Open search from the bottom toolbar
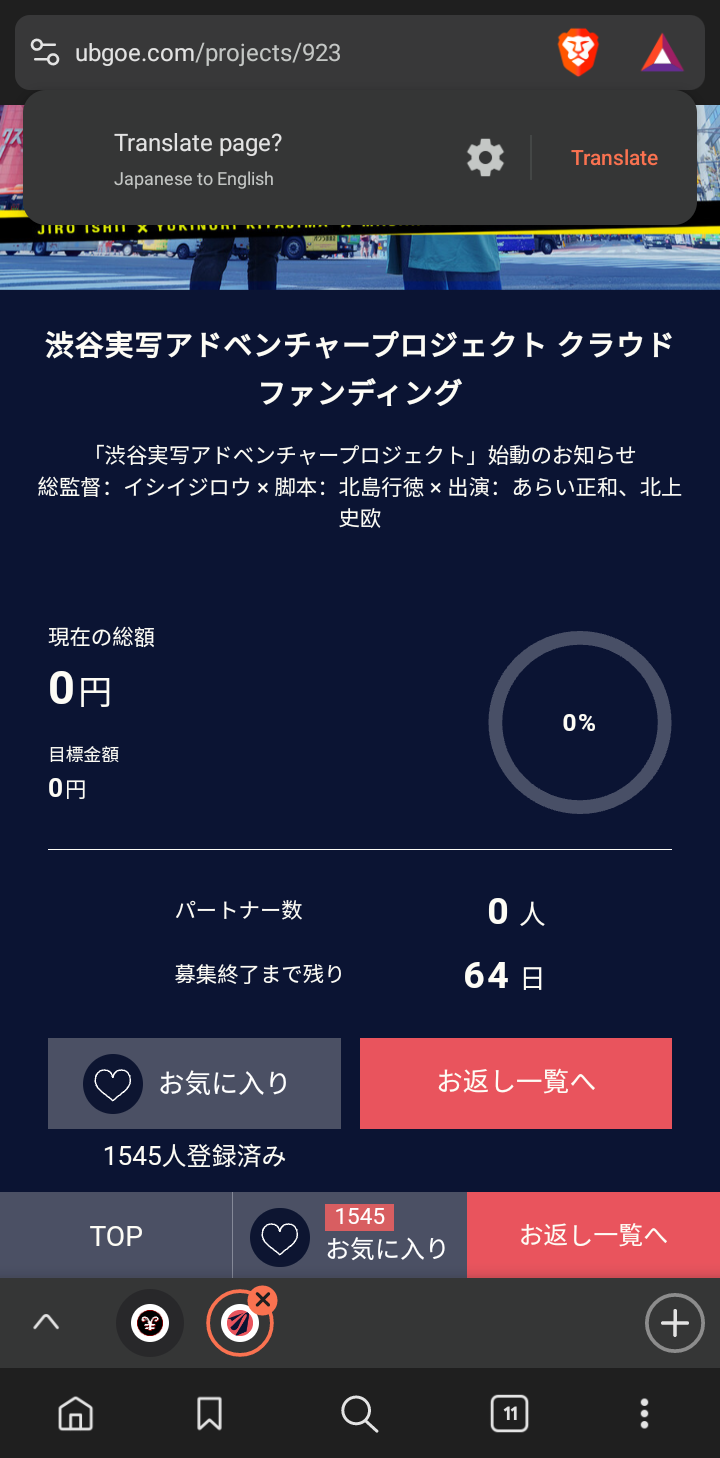The height and width of the screenshot is (1458, 720). (359, 1414)
